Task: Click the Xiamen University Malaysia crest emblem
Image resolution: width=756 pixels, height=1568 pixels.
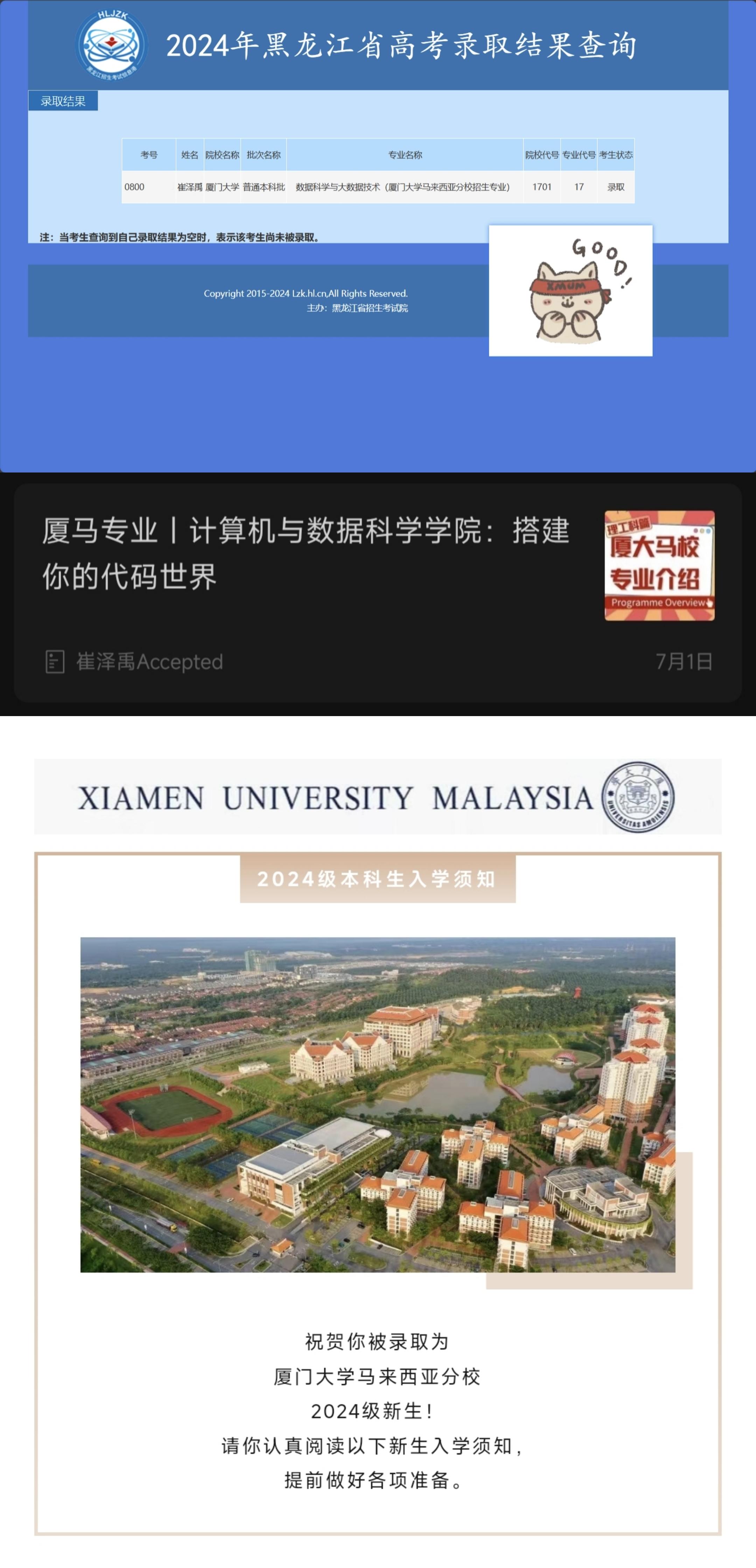Action: tap(638, 797)
